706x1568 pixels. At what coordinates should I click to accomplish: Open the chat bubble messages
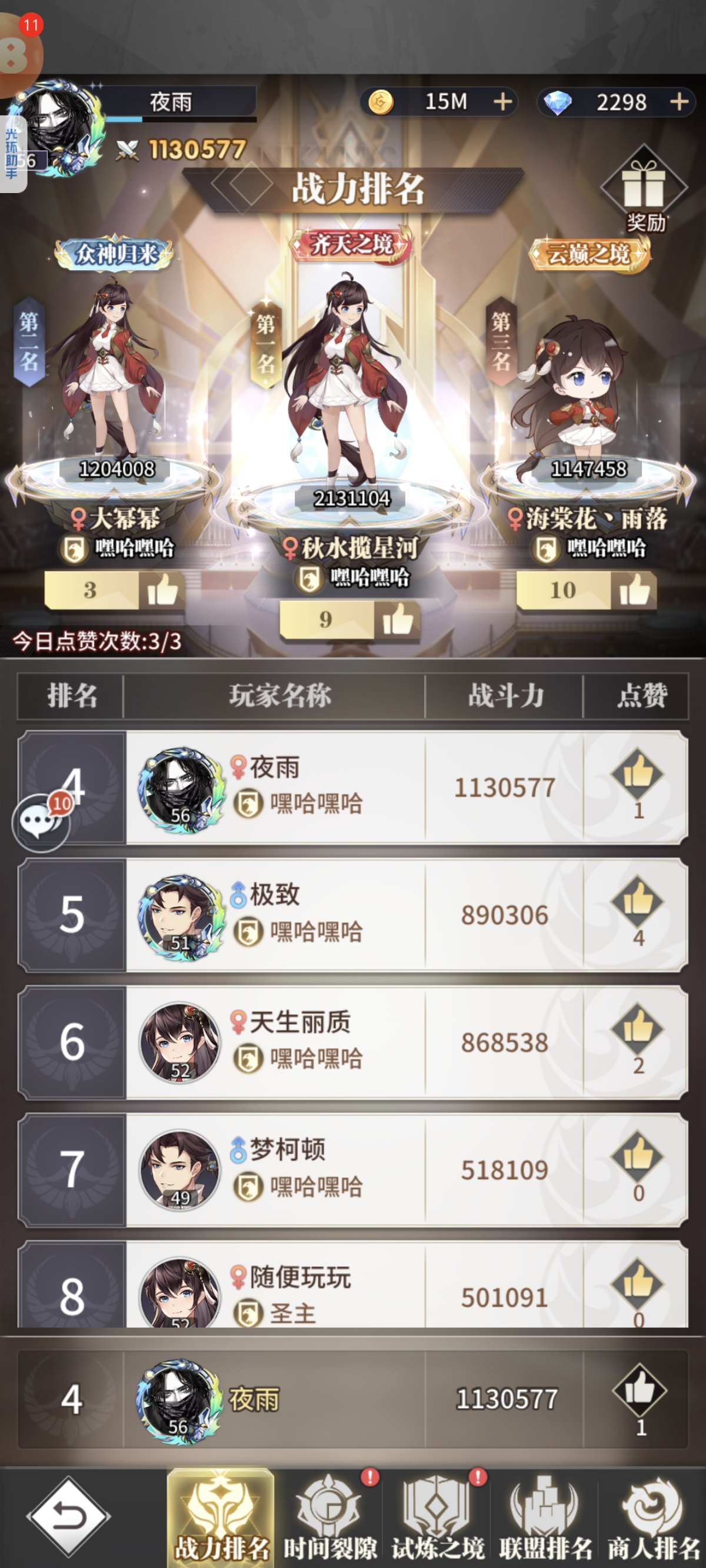point(41,823)
